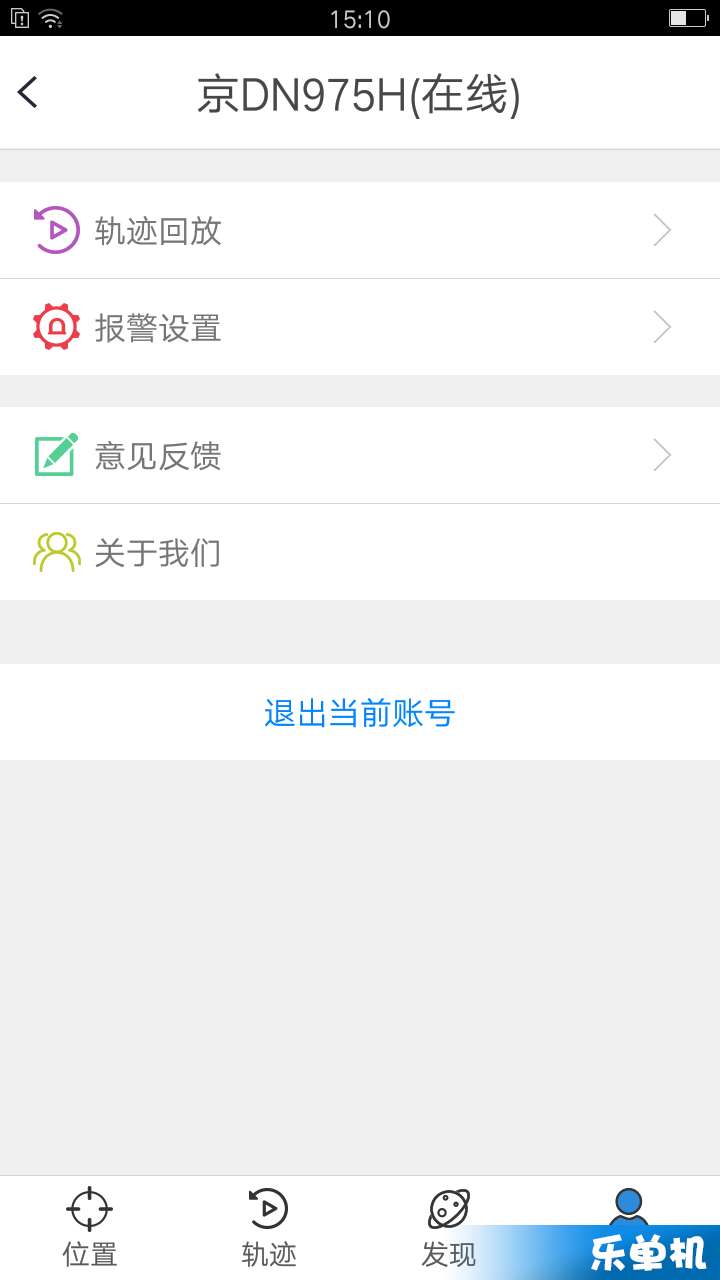Image resolution: width=720 pixels, height=1280 pixels.
Task: Open 报警设置 alarm settings
Action: (360, 327)
